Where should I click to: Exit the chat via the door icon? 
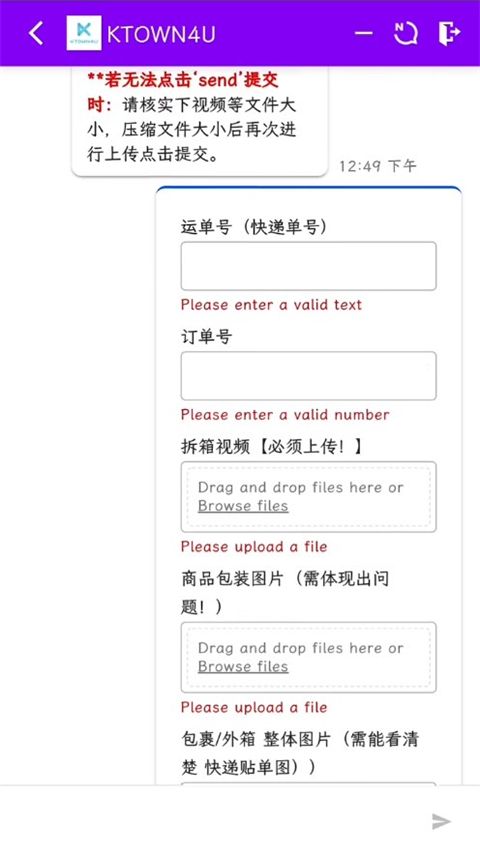point(448,33)
